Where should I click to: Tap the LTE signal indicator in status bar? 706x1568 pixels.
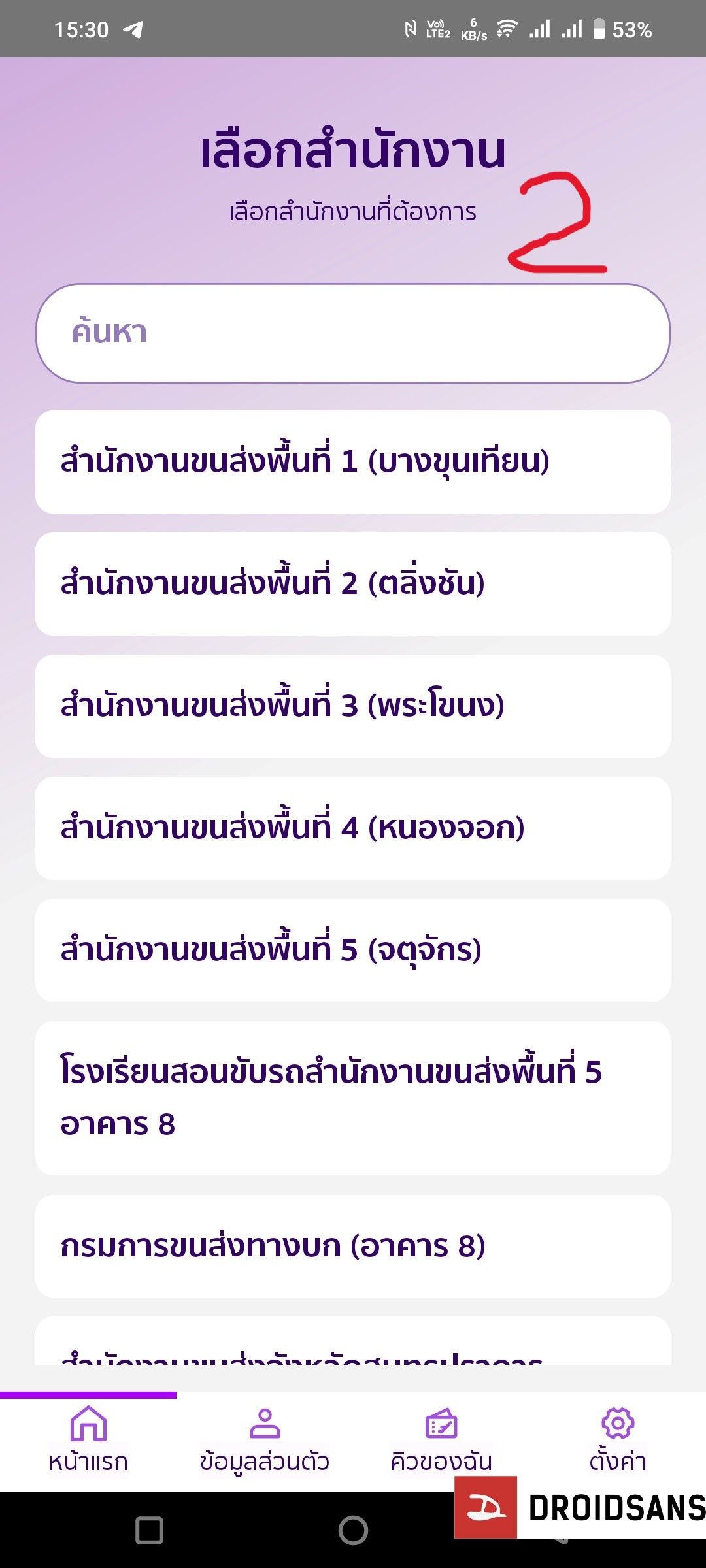click(x=439, y=28)
